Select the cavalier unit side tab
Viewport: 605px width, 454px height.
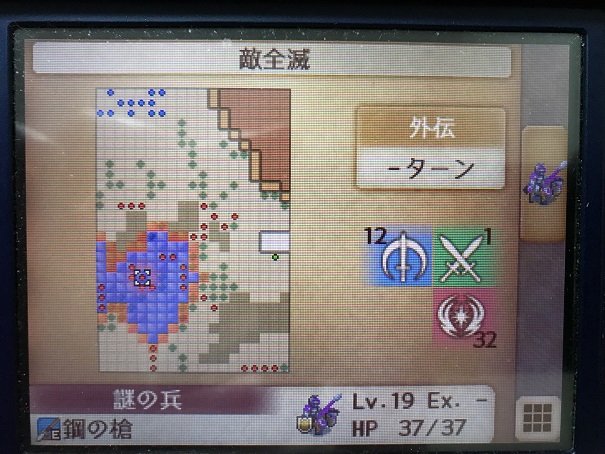546,180
